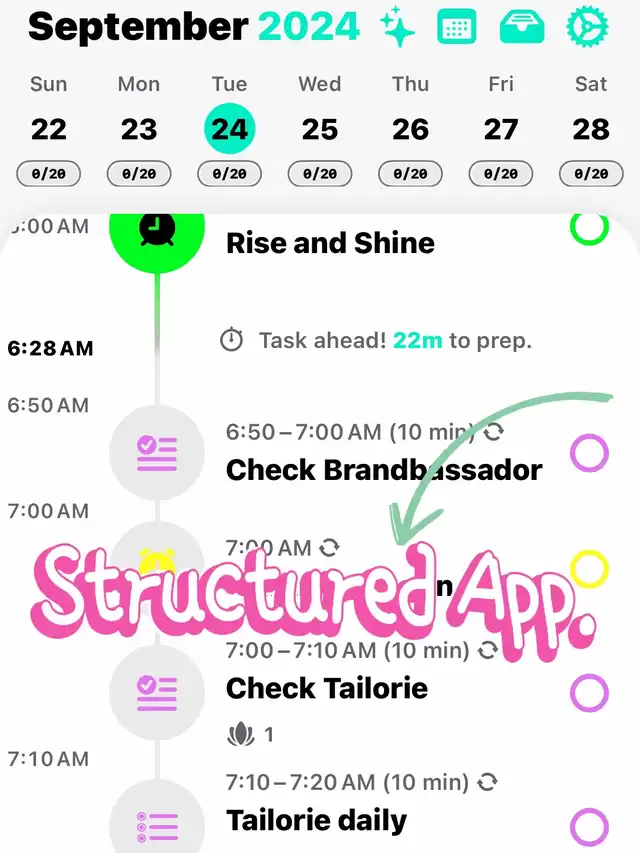
Task: Jump to Saturday 28
Action: (x=591, y=129)
